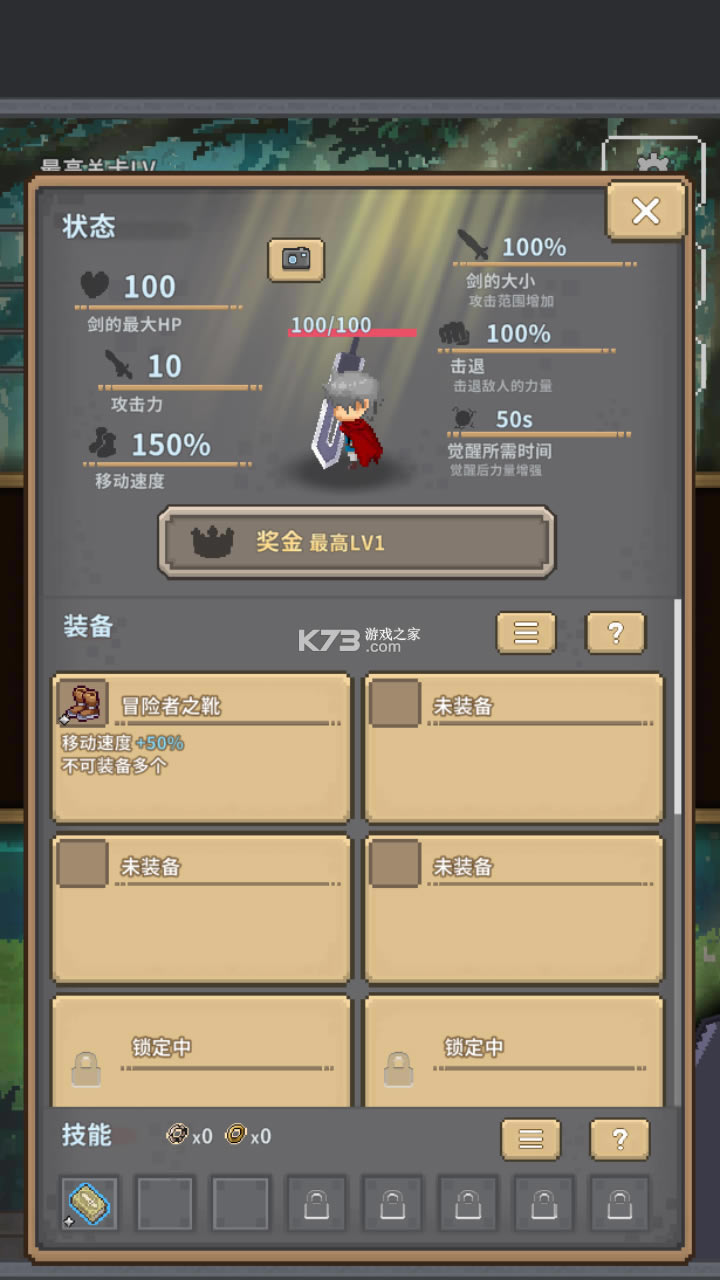Open the equipment help question mark
720x1280 pixels.
coord(615,632)
